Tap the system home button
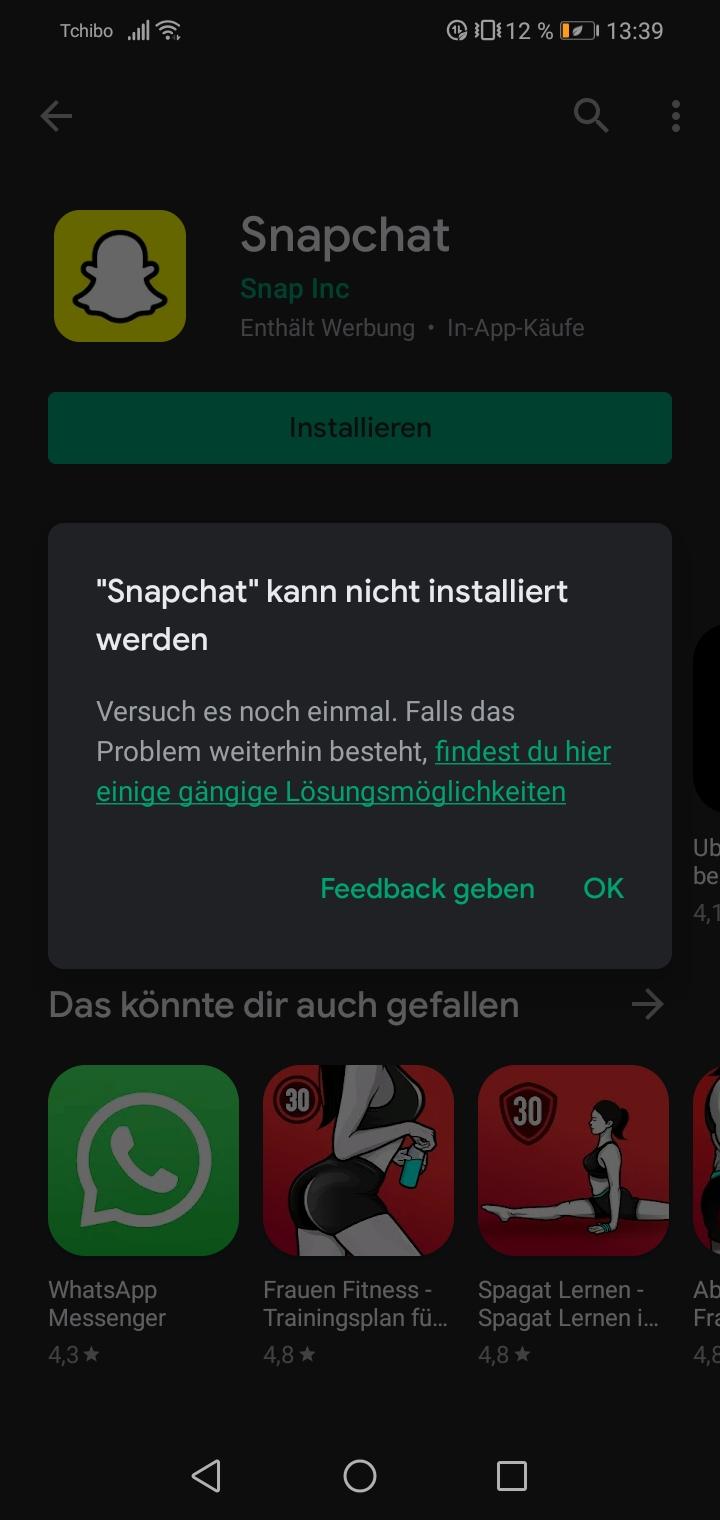The height and width of the screenshot is (1520, 720). (x=360, y=1476)
